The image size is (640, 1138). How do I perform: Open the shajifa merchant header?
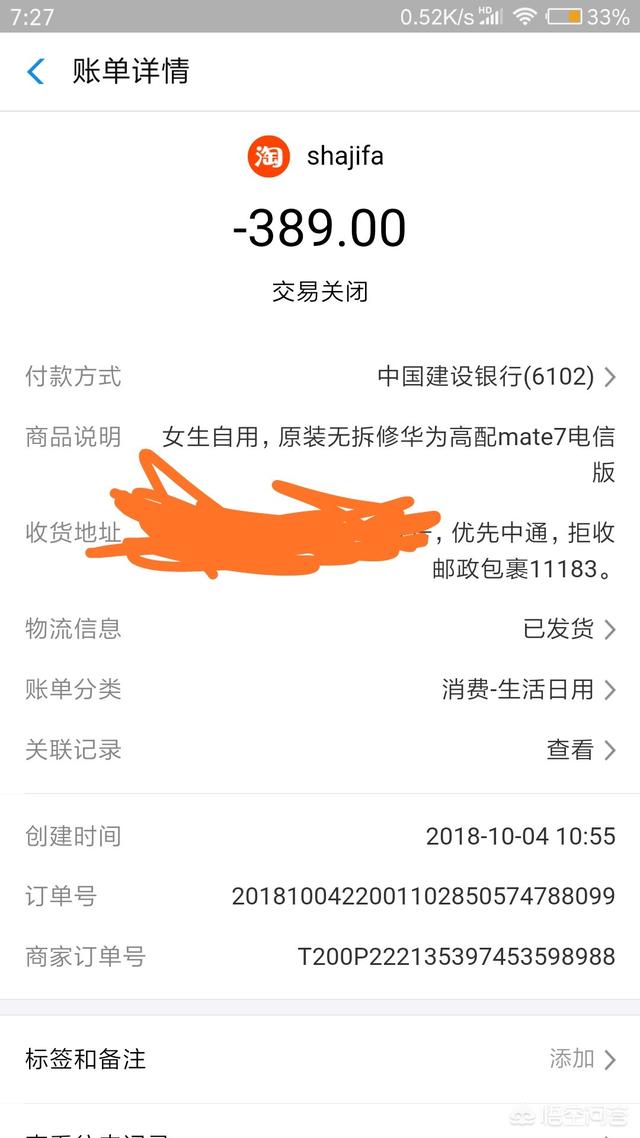(317, 156)
